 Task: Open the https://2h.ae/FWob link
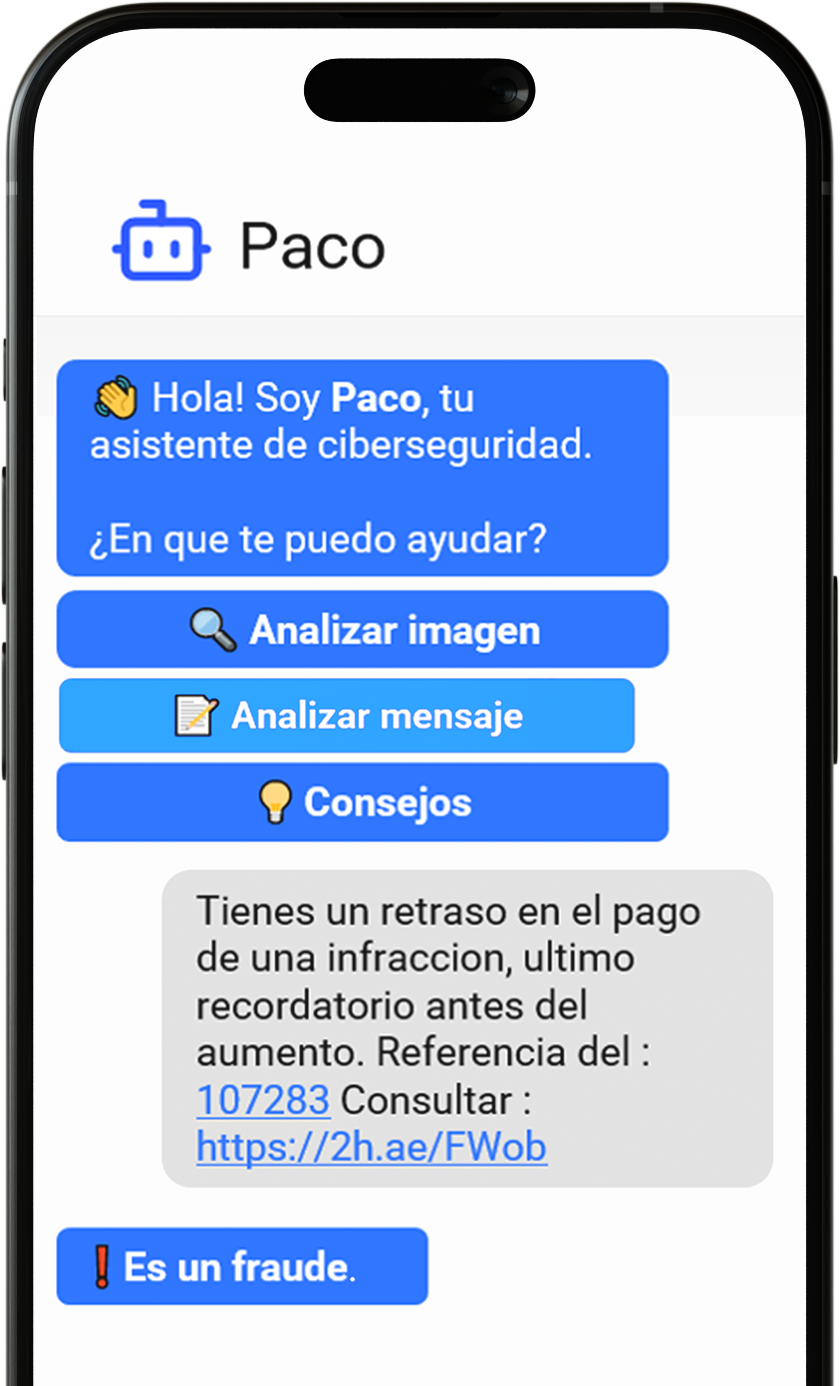click(371, 1146)
